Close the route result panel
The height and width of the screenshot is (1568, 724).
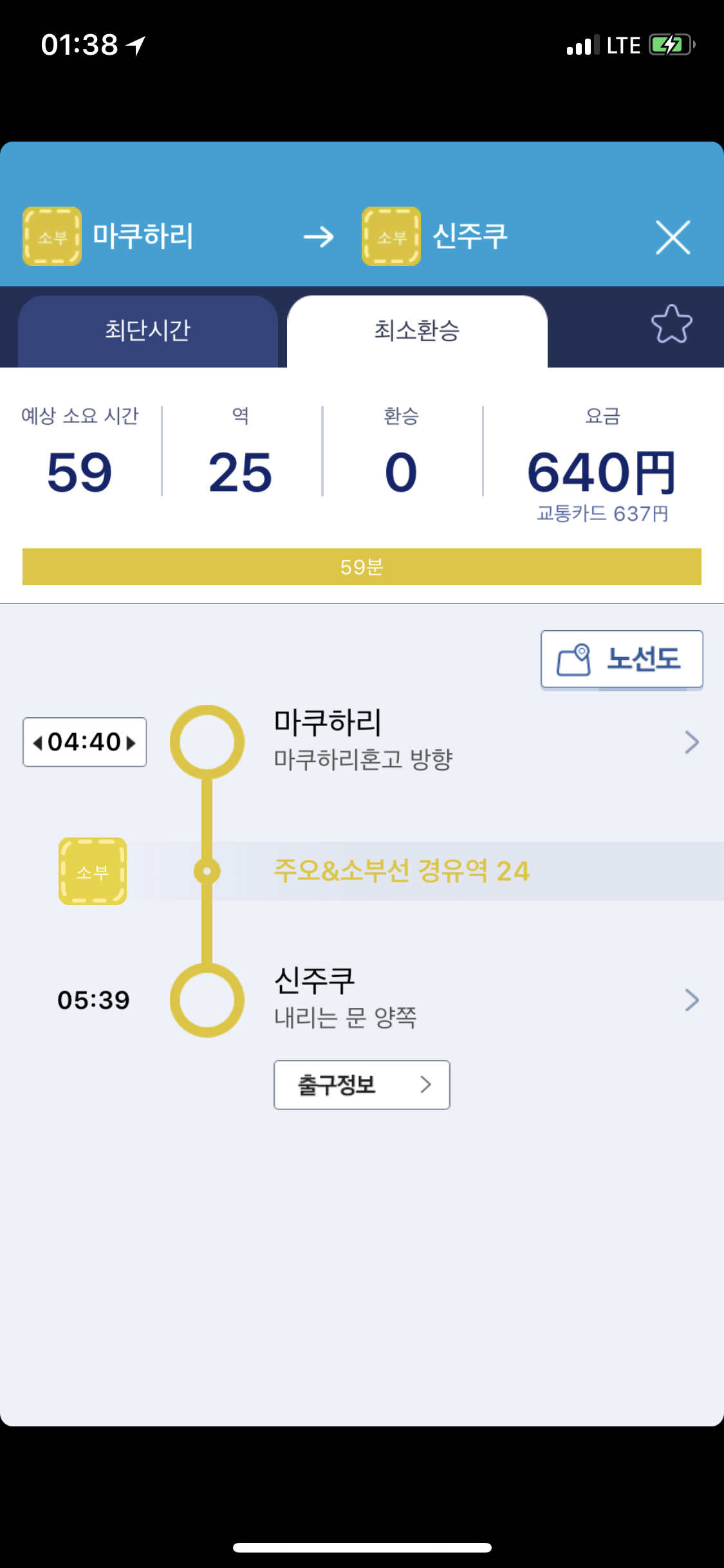coord(673,237)
